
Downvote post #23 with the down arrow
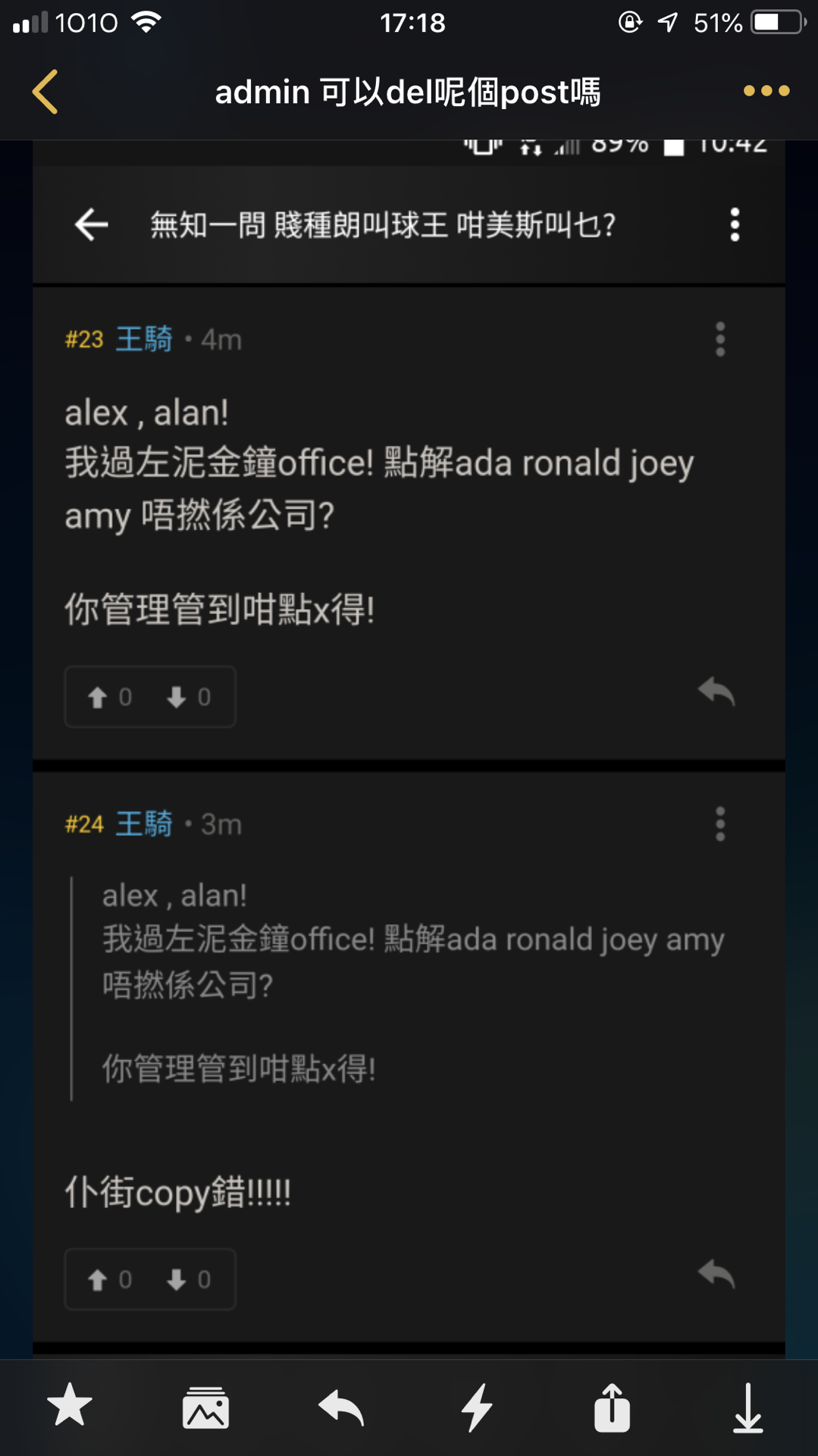click(x=178, y=696)
